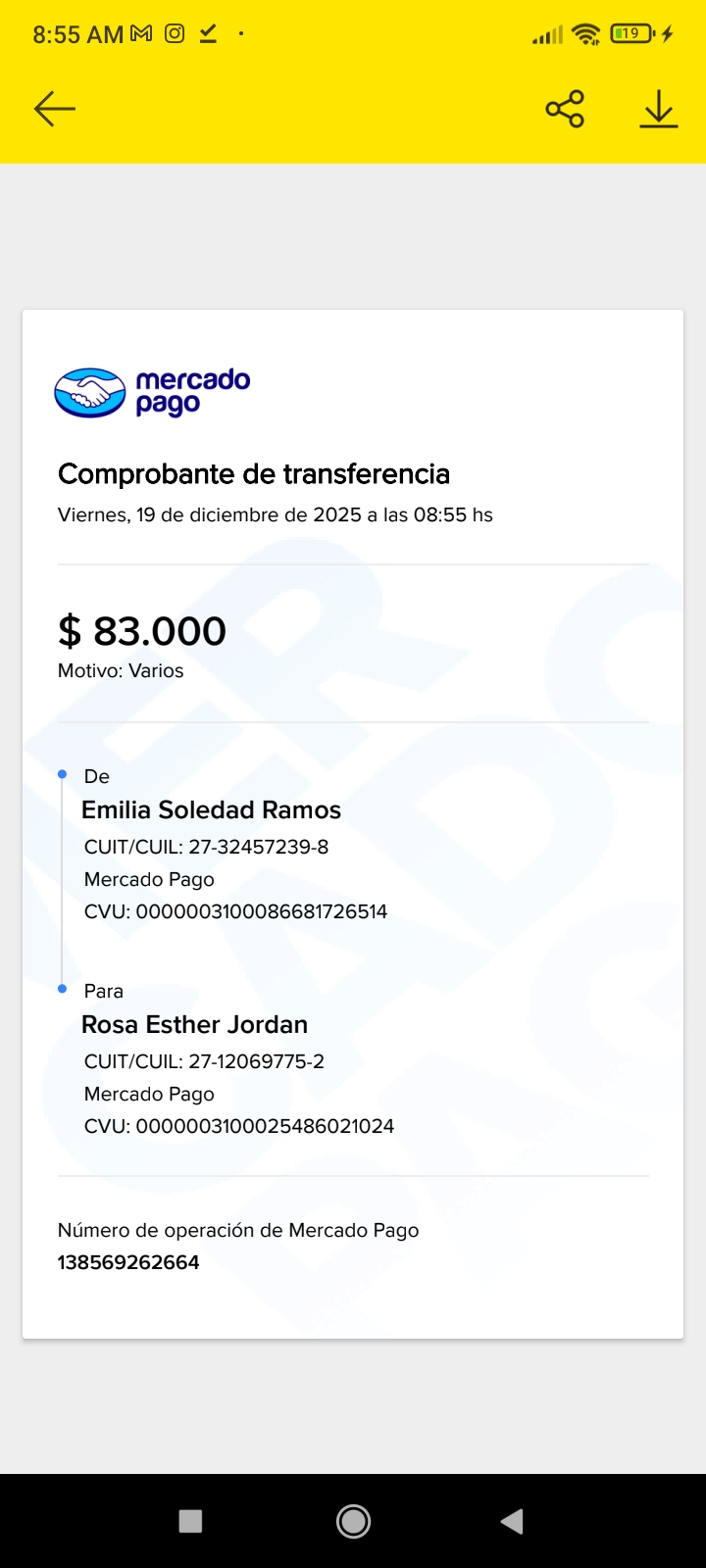Image resolution: width=706 pixels, height=1568 pixels.
Task: Share the transfer receipt
Action: [x=565, y=109]
